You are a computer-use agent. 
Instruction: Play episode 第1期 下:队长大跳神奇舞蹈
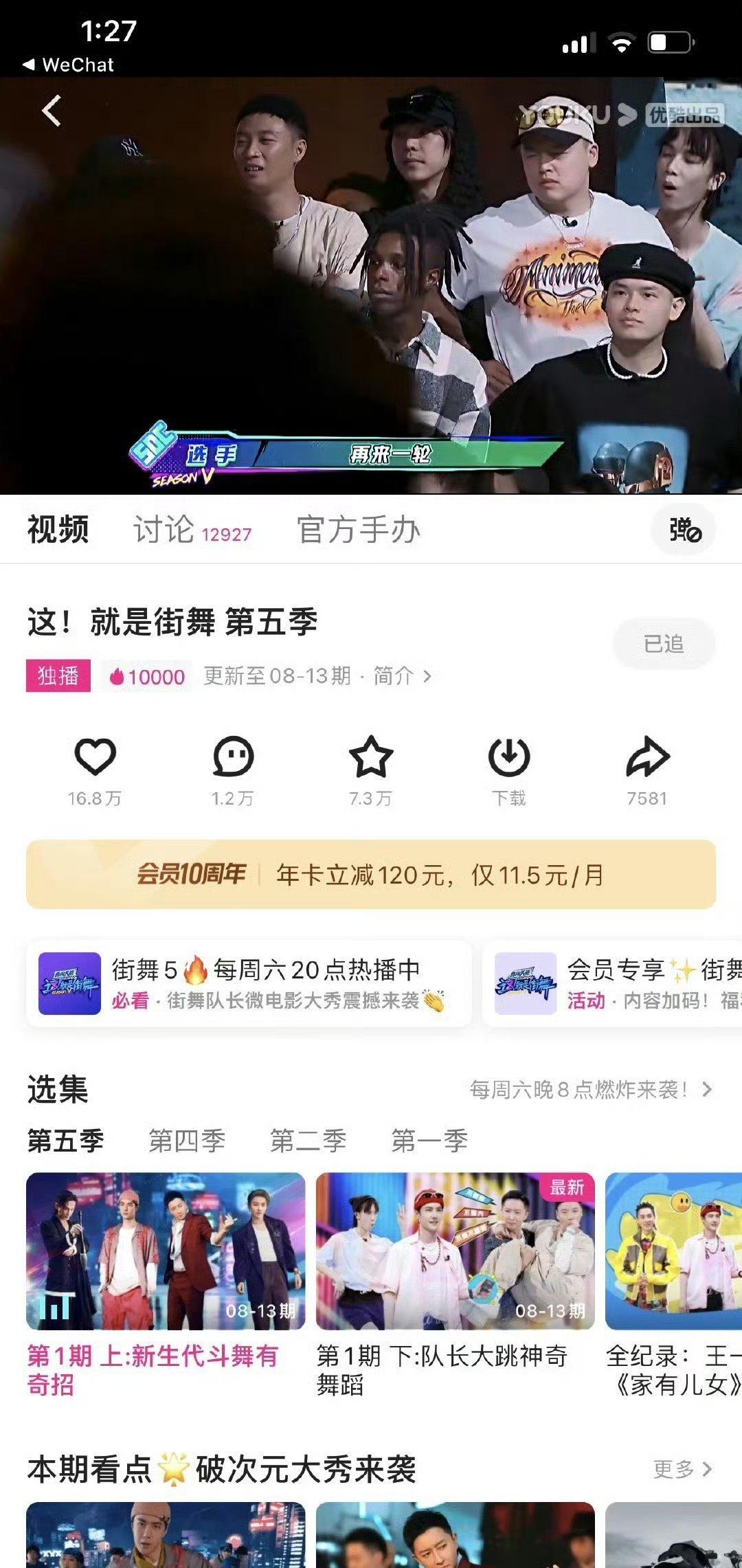click(x=455, y=1252)
